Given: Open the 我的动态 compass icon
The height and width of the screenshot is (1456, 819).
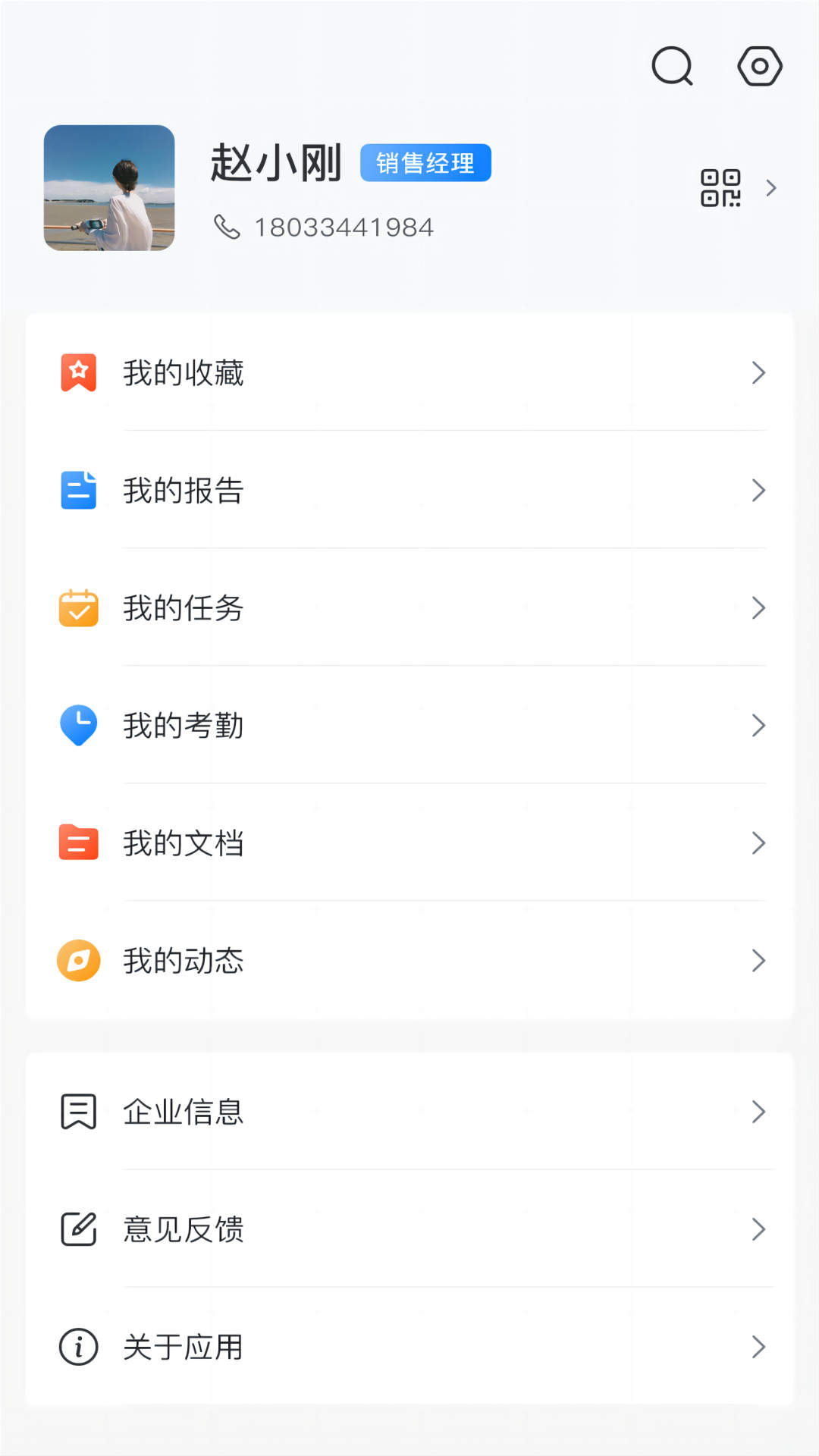Looking at the screenshot, I should (x=77, y=960).
